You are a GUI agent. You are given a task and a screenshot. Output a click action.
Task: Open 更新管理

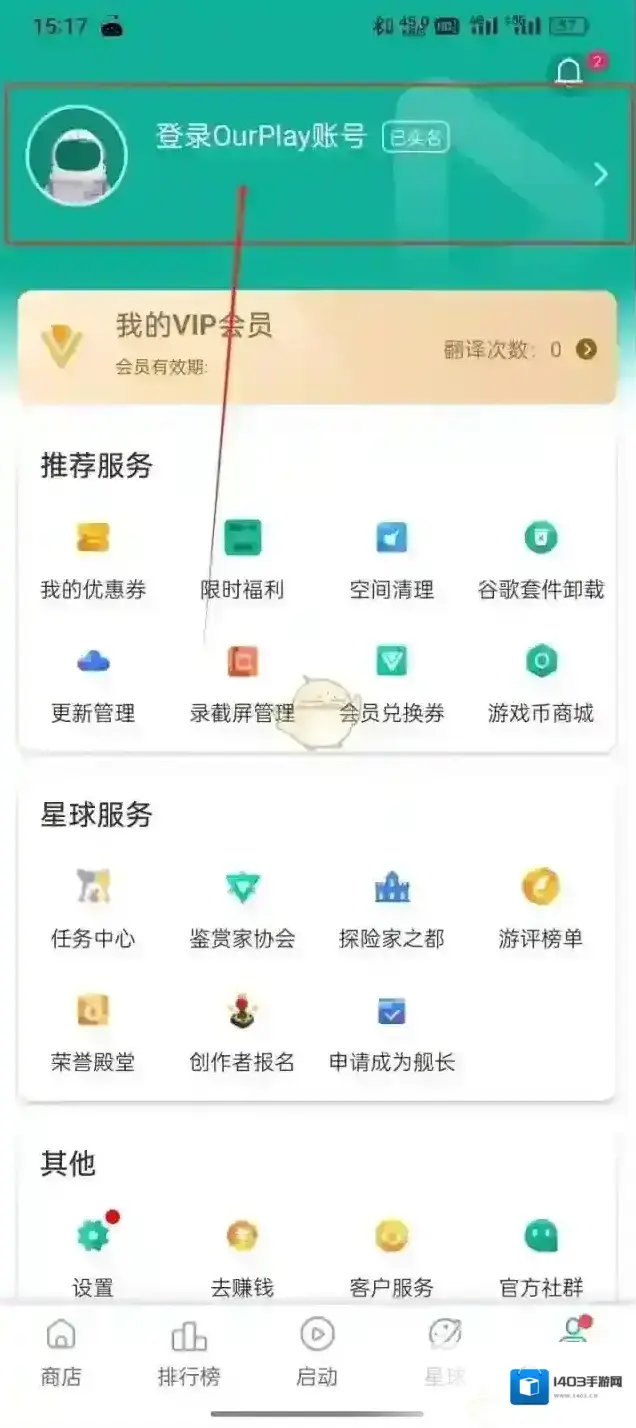[93, 685]
